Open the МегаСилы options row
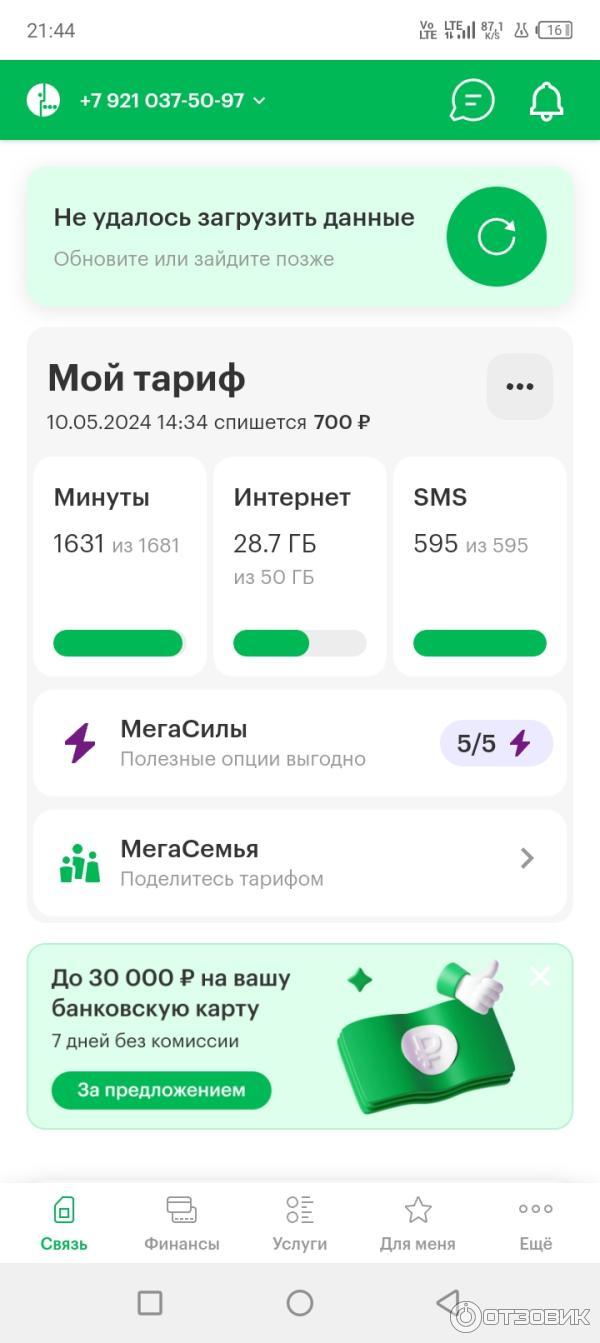600x1343 pixels. click(300, 743)
